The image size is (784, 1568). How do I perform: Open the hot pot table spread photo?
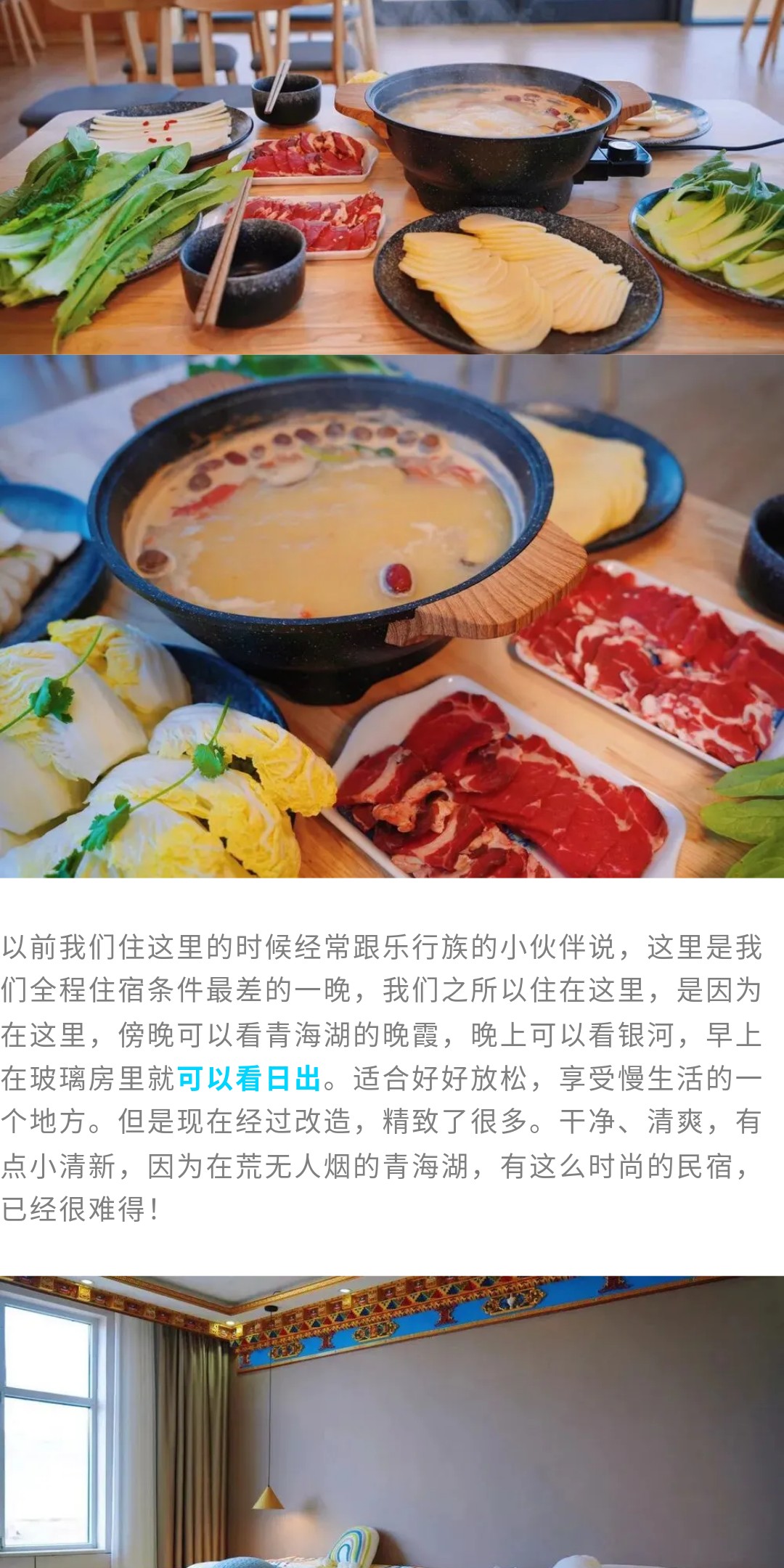[x=392, y=176]
